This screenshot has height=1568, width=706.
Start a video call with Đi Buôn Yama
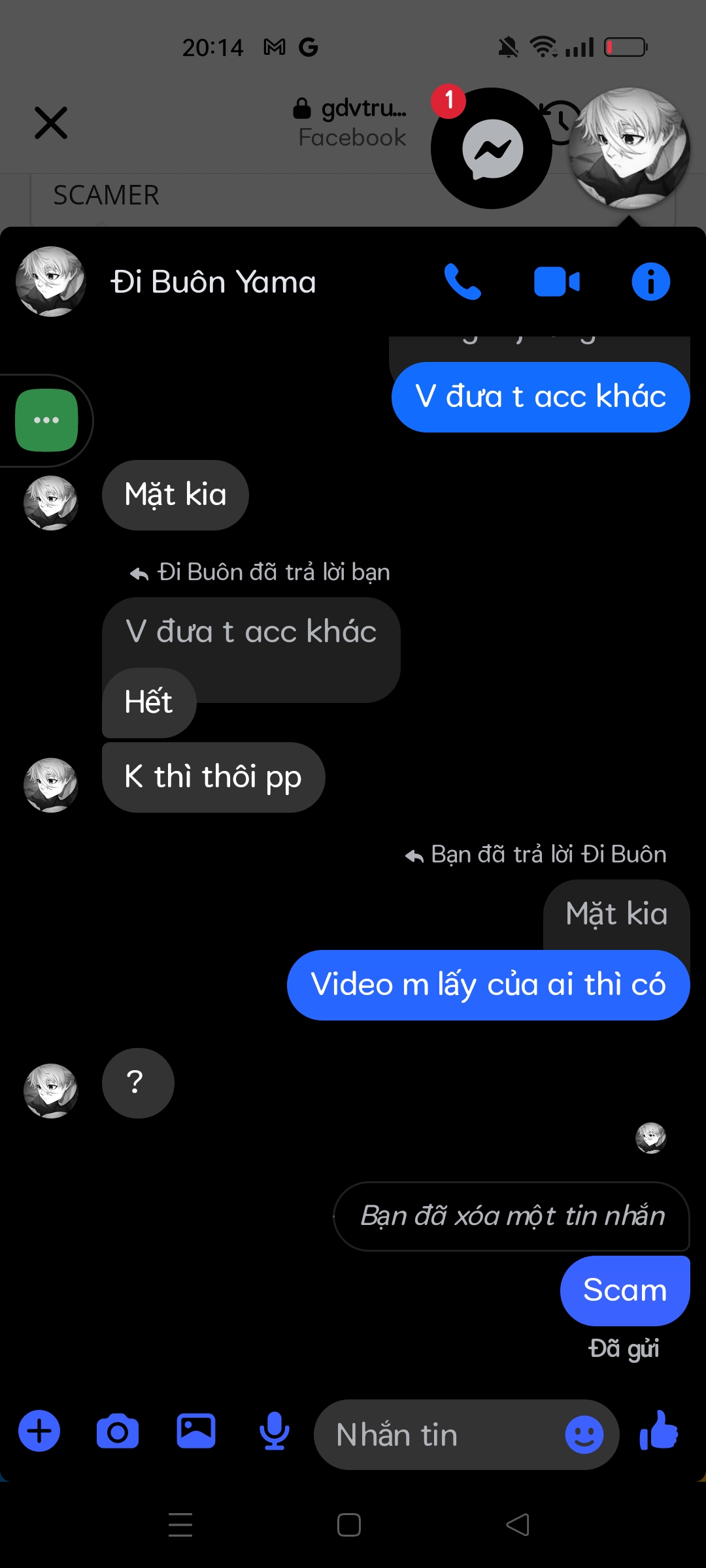click(556, 282)
